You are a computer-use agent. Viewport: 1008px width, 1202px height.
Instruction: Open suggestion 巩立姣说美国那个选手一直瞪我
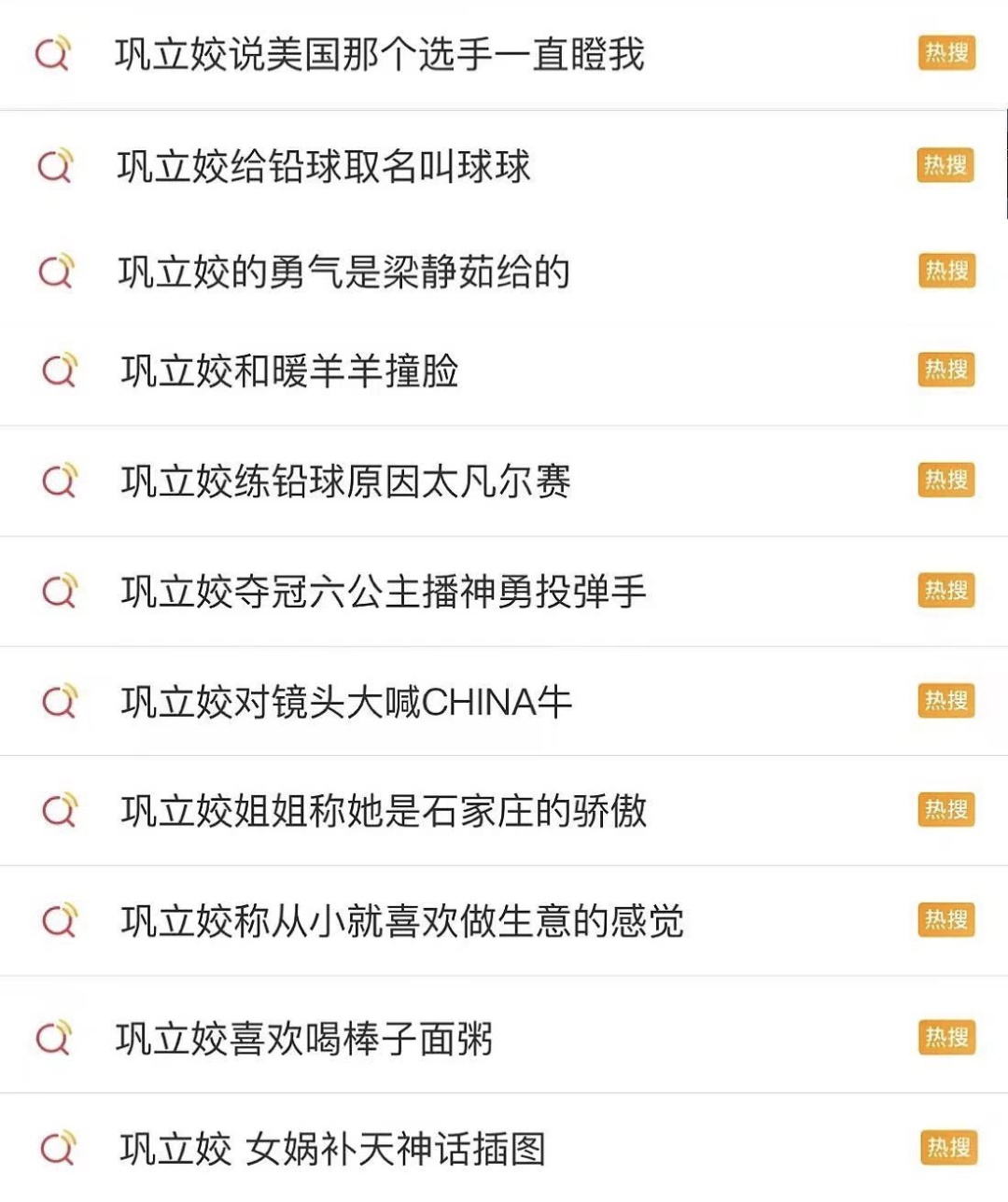(x=379, y=54)
